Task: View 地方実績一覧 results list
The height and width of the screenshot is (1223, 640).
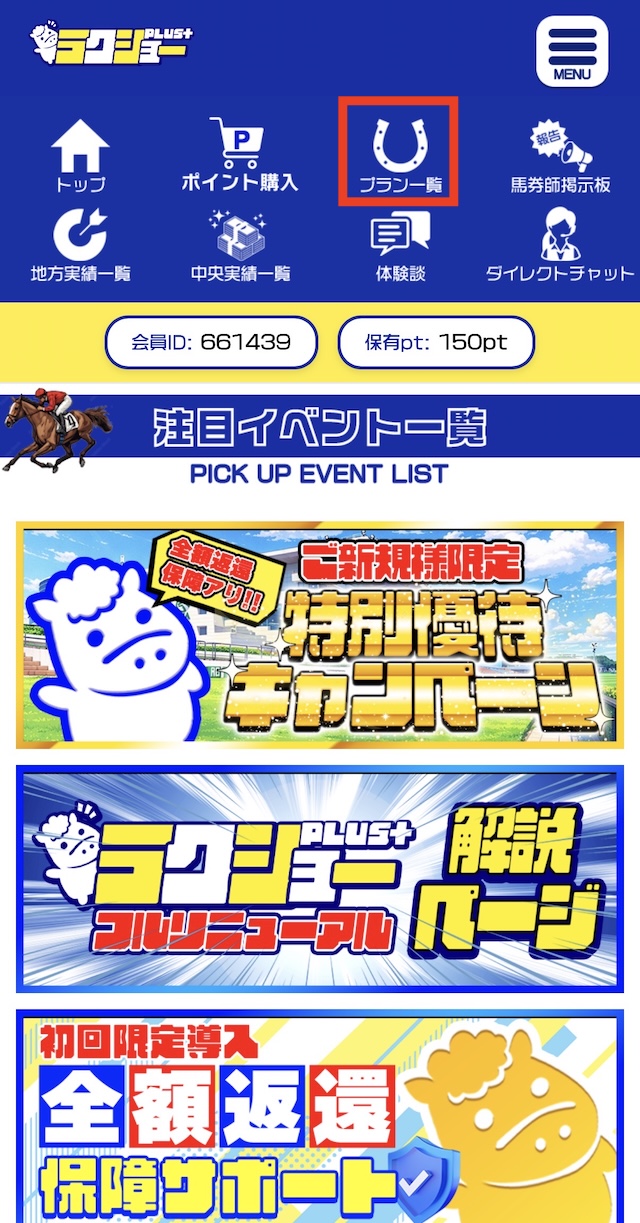Action: 80,245
